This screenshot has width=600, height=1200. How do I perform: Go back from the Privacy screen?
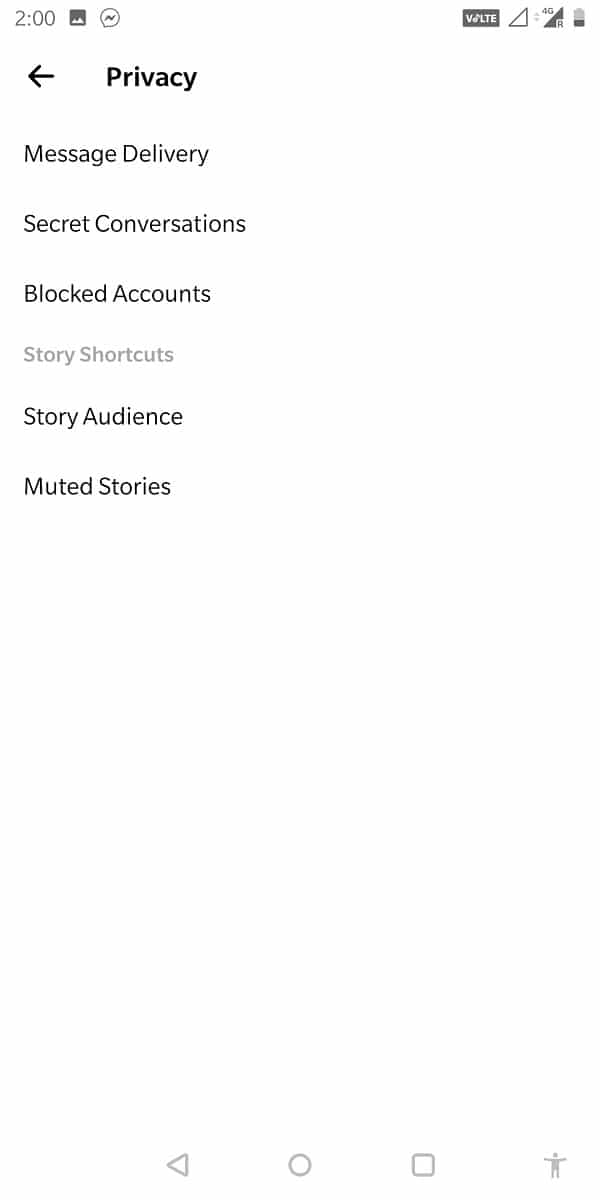[x=41, y=76]
